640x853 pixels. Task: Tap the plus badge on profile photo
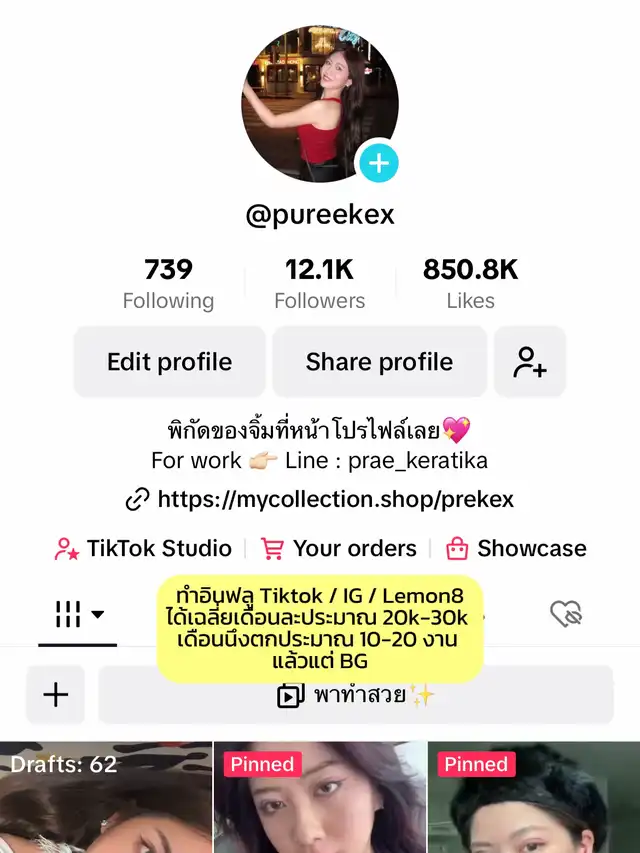click(379, 163)
